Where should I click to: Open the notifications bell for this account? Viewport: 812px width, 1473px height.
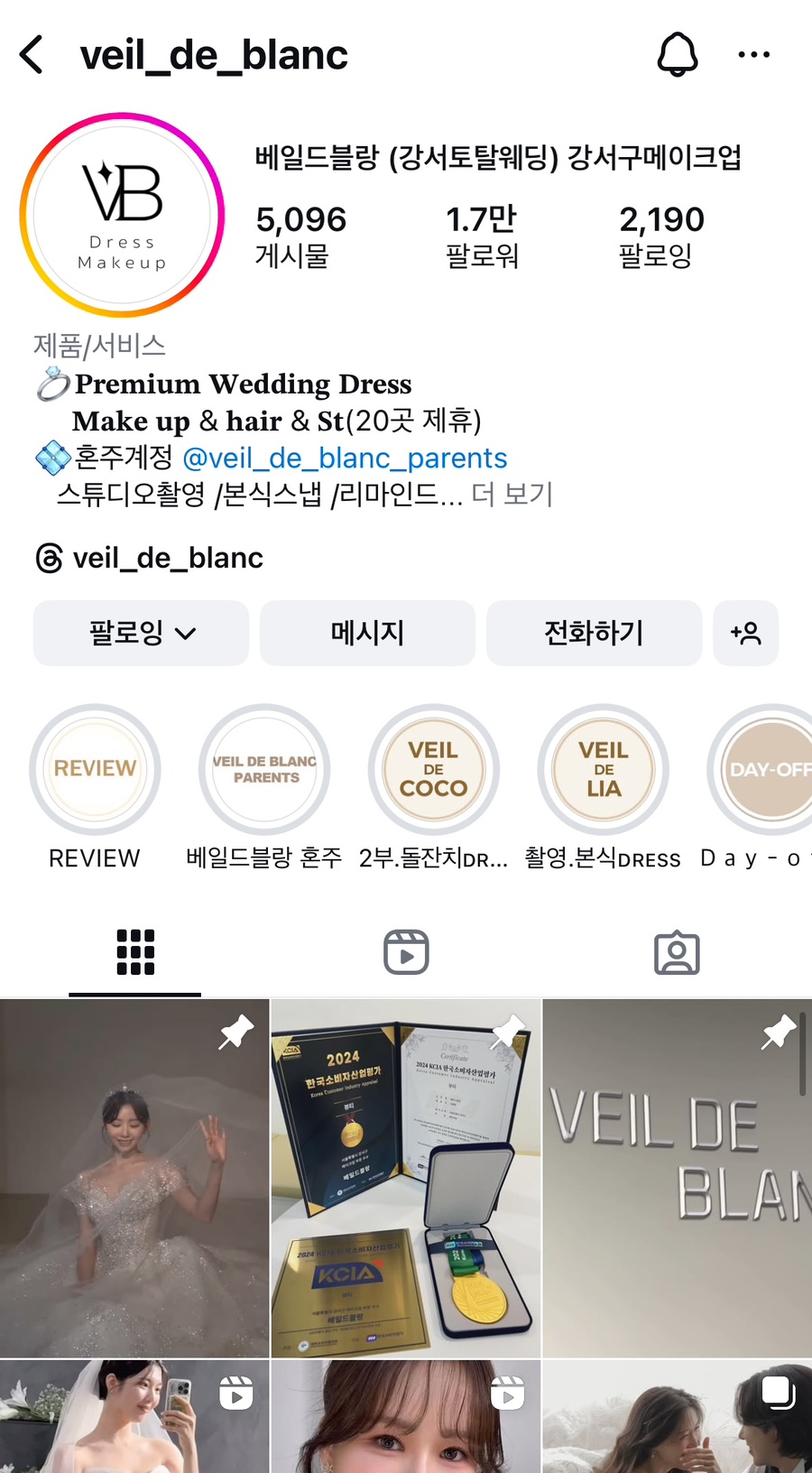tap(677, 55)
